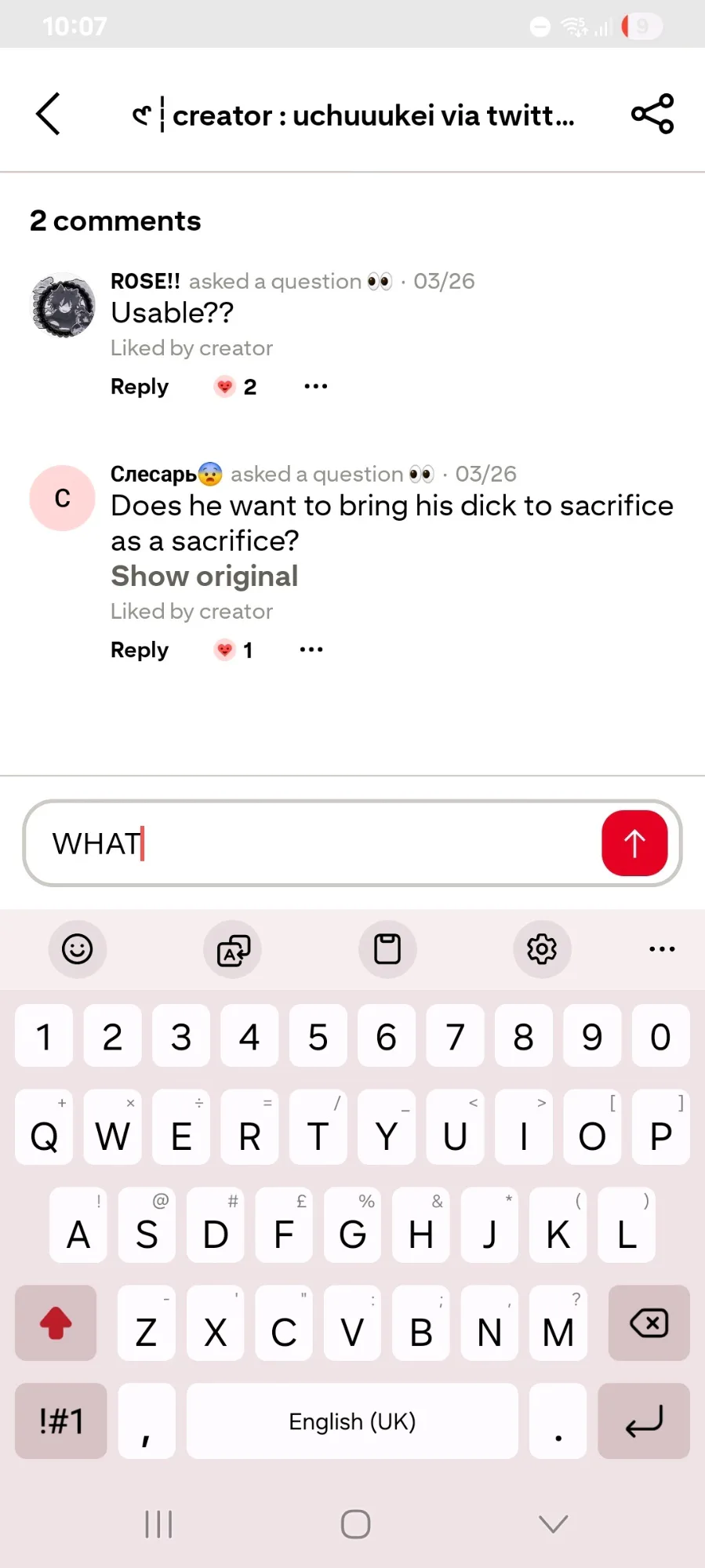This screenshot has height=1568, width=705.
Task: Share this pin using the share icon
Action: pyautogui.click(x=652, y=115)
